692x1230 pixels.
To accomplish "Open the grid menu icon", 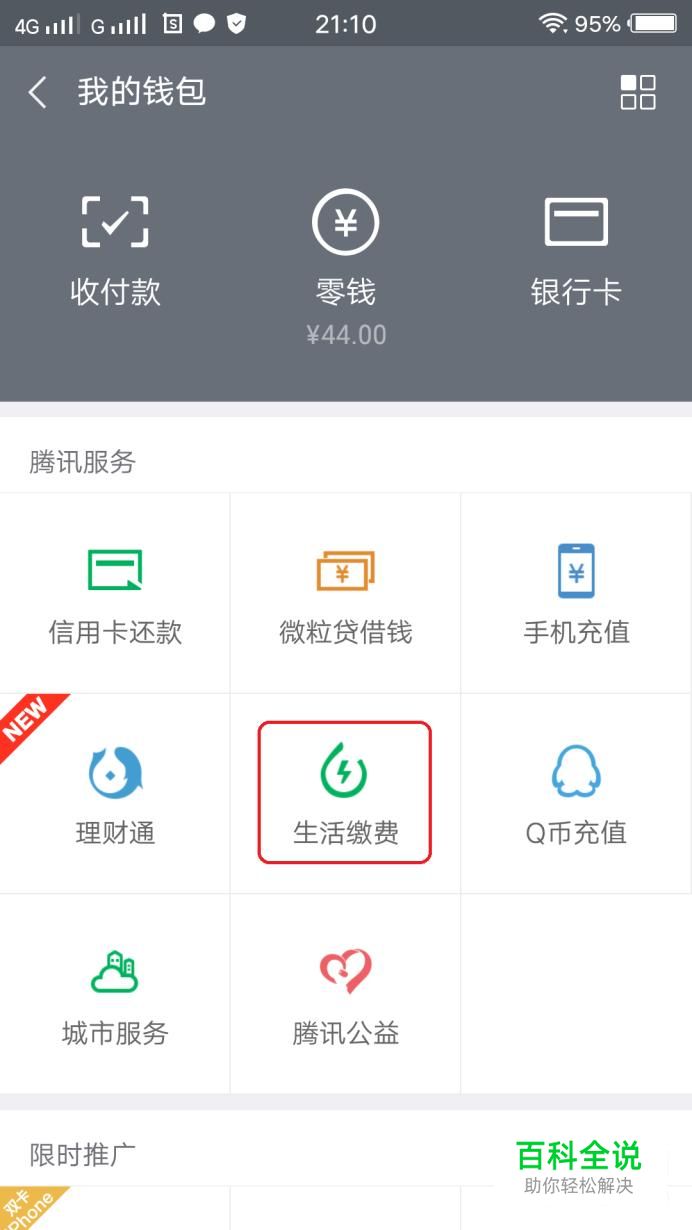I will (x=637, y=92).
